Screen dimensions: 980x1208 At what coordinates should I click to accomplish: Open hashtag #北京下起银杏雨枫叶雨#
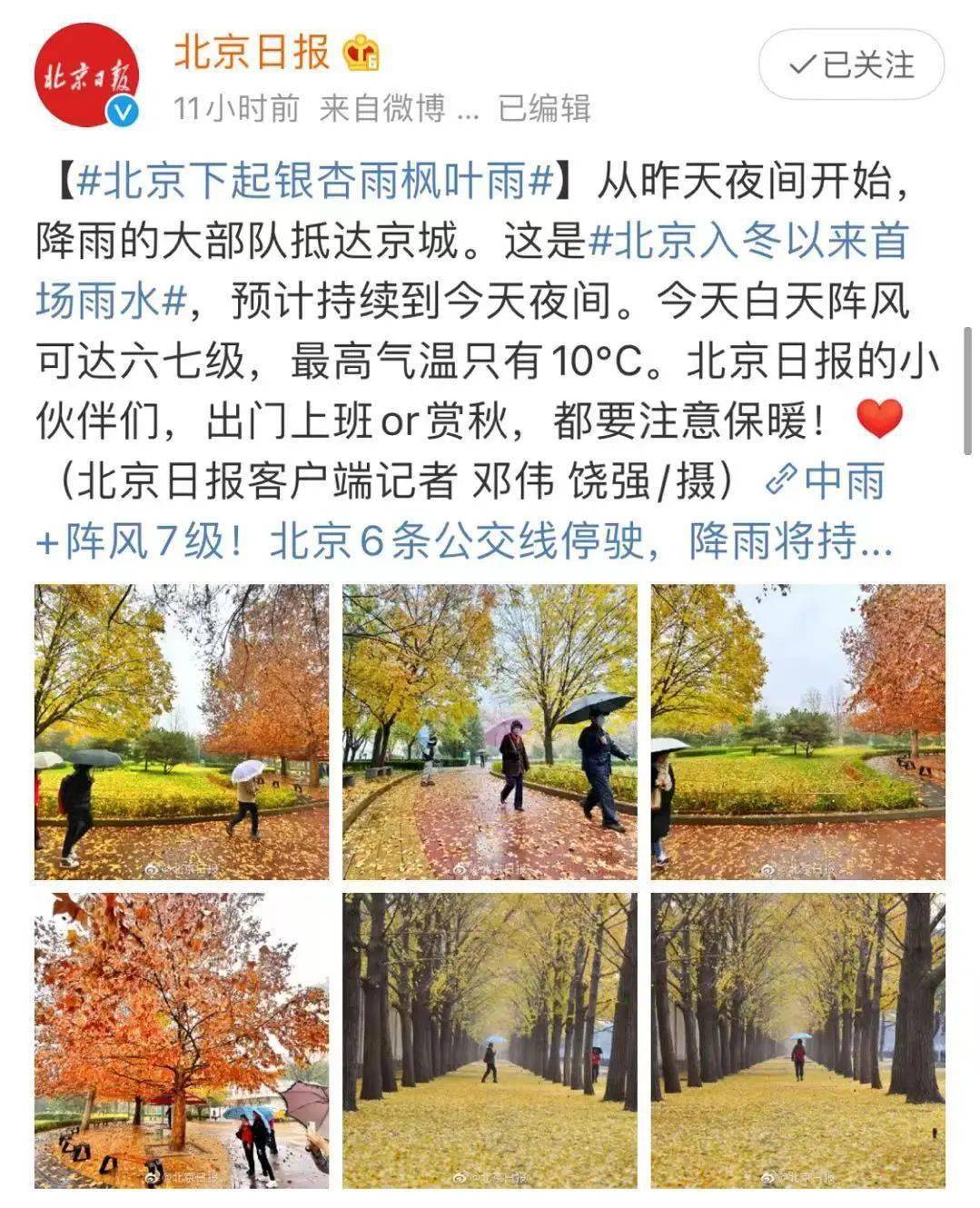click(314, 182)
